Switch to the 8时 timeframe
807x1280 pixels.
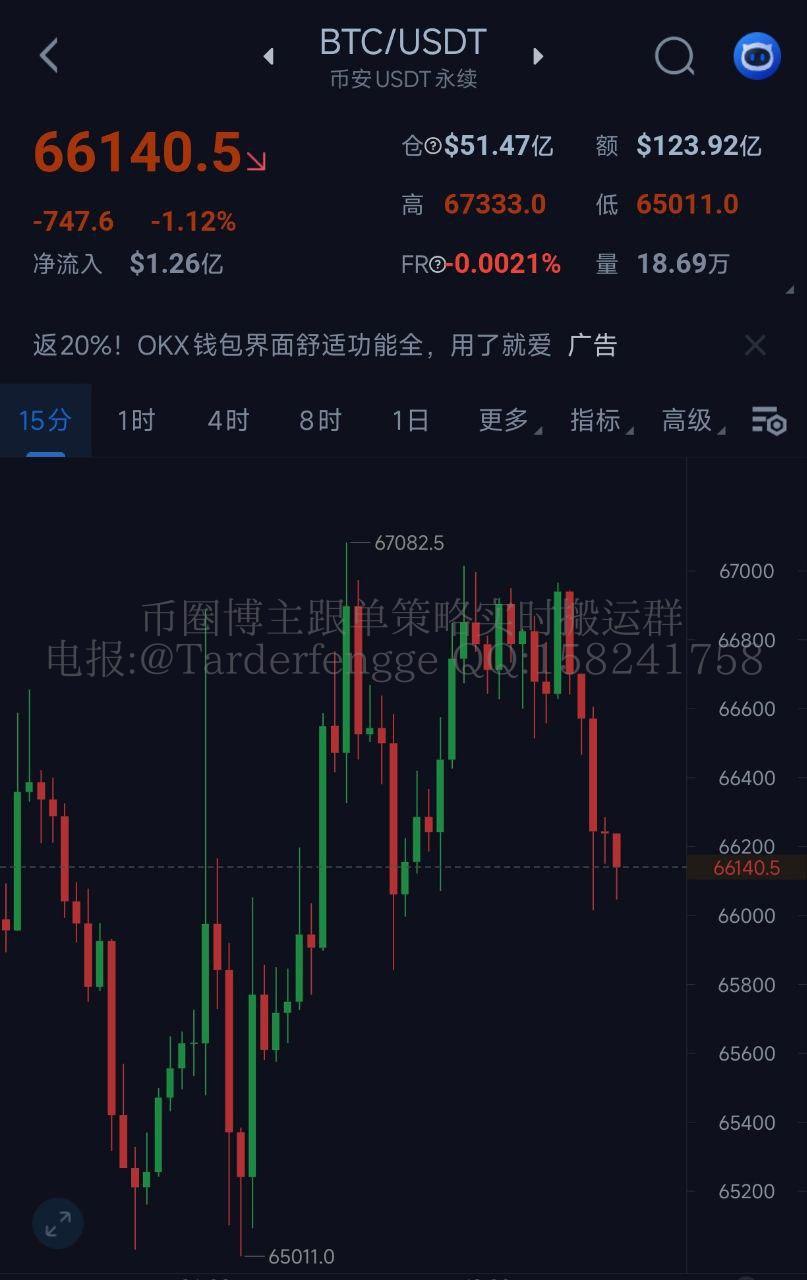tap(320, 420)
